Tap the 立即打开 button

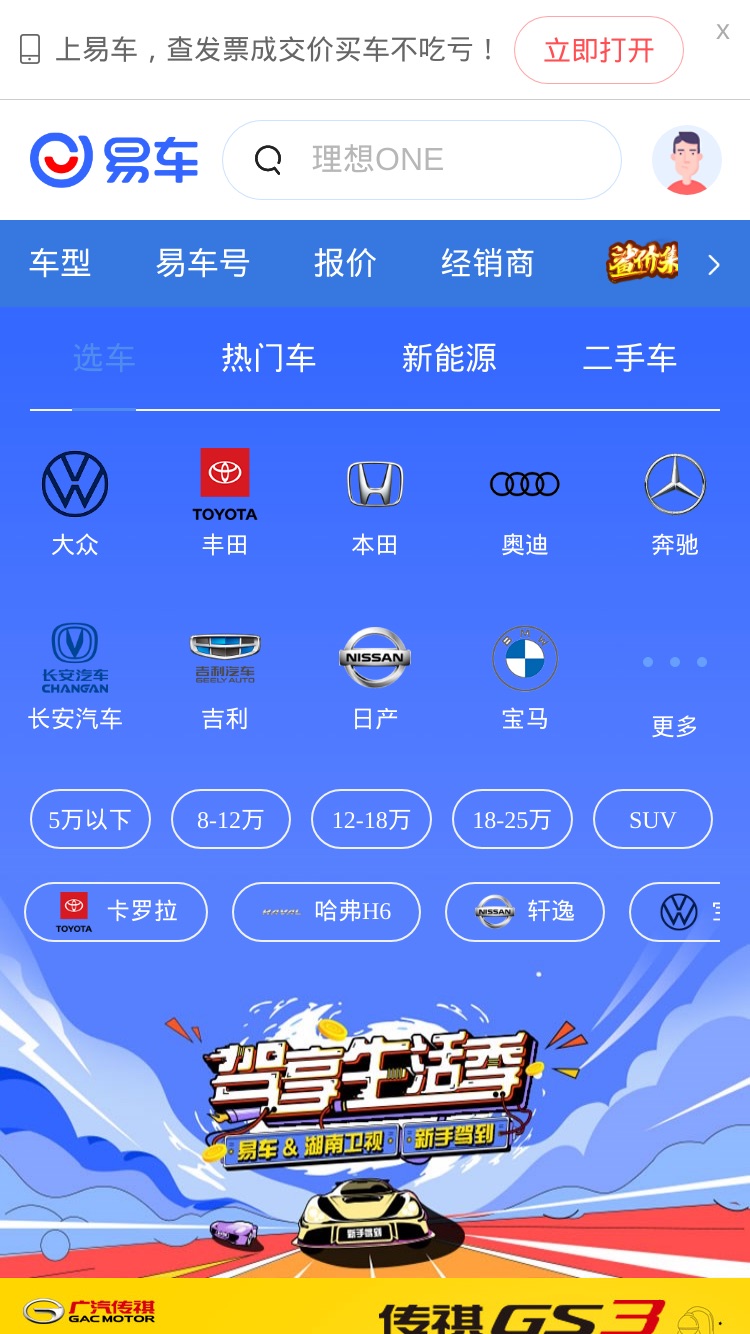click(x=599, y=50)
